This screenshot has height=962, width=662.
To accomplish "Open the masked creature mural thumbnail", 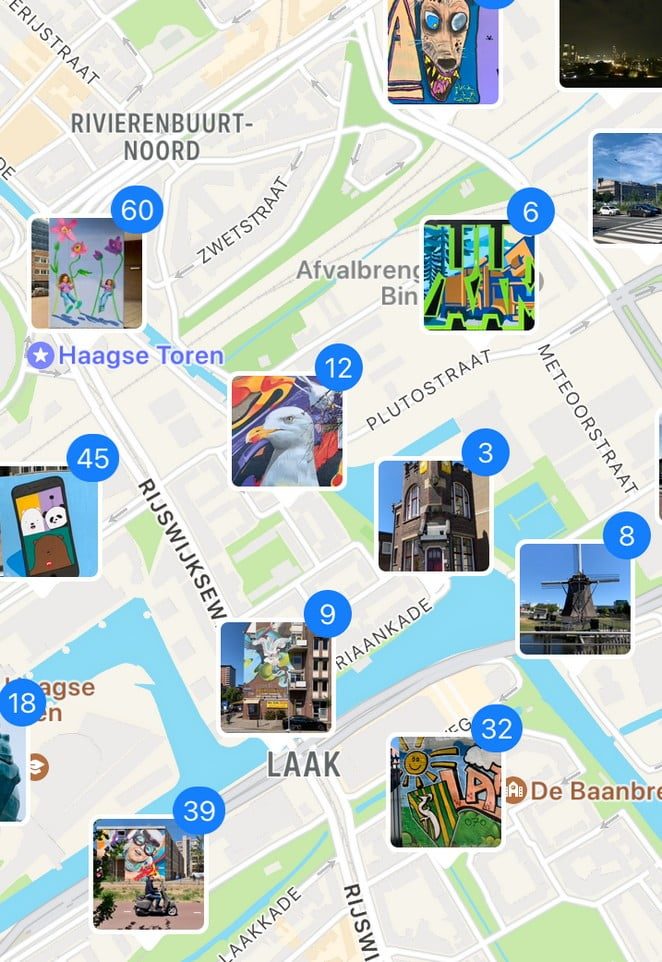I will point(442,52).
